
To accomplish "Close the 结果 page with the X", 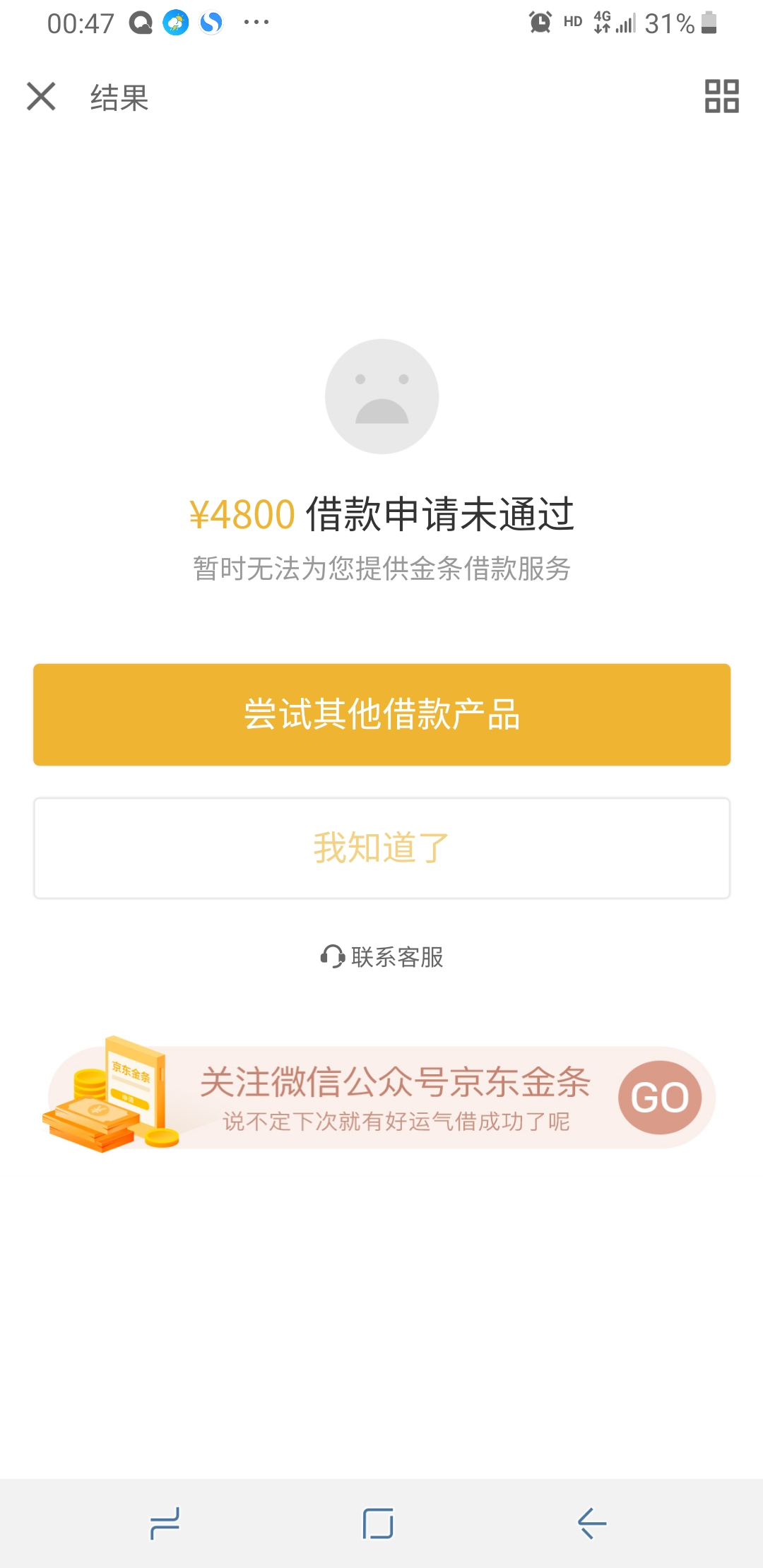I will point(41,96).
